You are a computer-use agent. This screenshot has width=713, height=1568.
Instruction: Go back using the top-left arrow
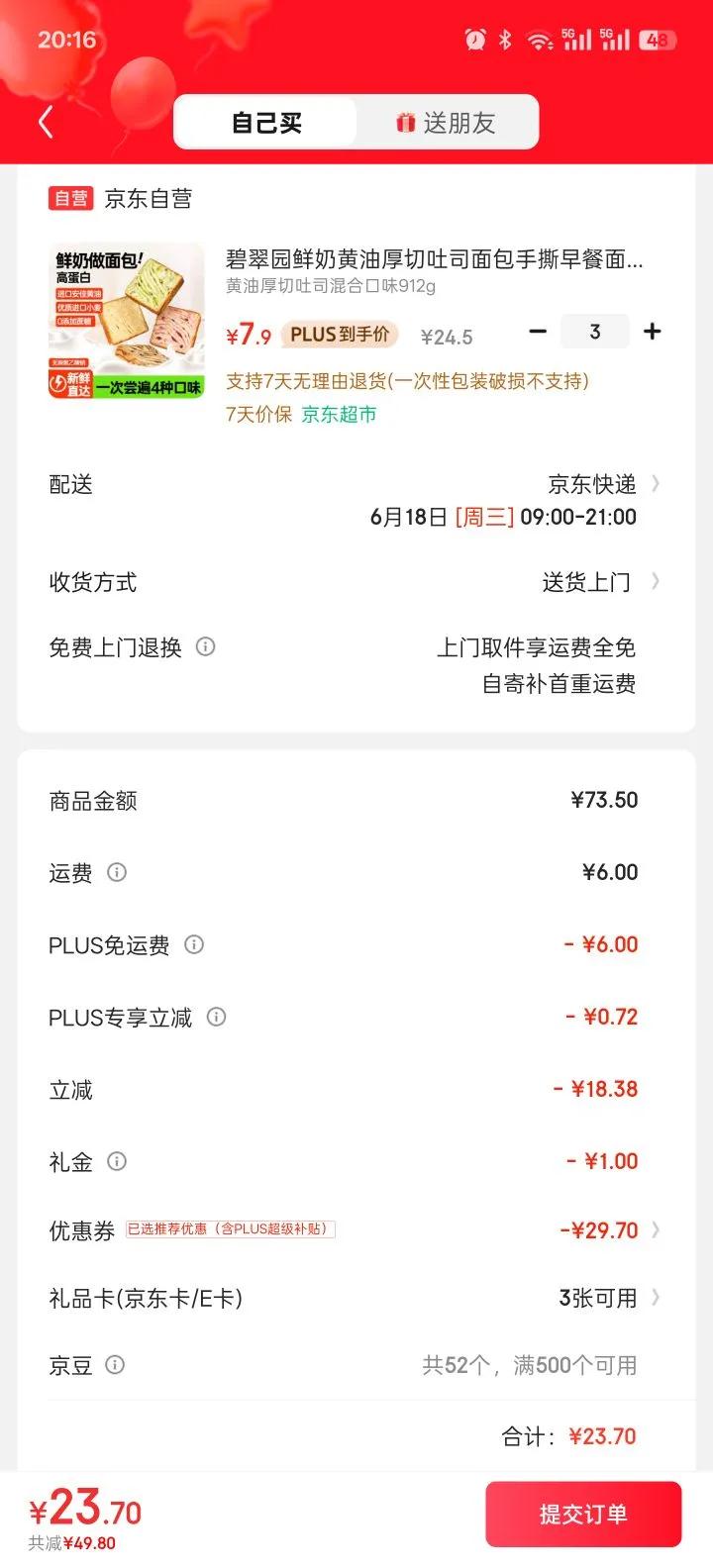[x=45, y=123]
